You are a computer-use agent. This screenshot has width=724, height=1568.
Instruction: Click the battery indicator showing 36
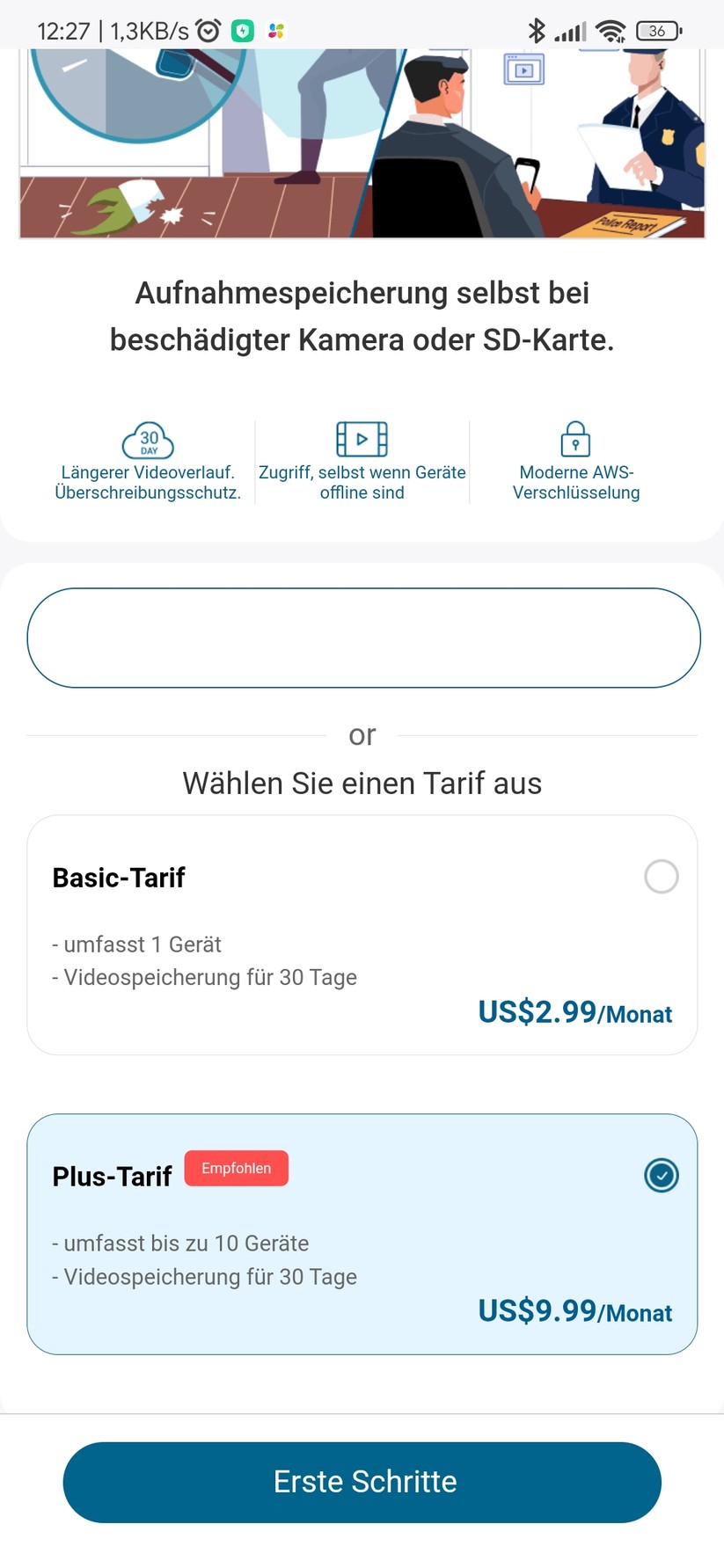pos(656,29)
